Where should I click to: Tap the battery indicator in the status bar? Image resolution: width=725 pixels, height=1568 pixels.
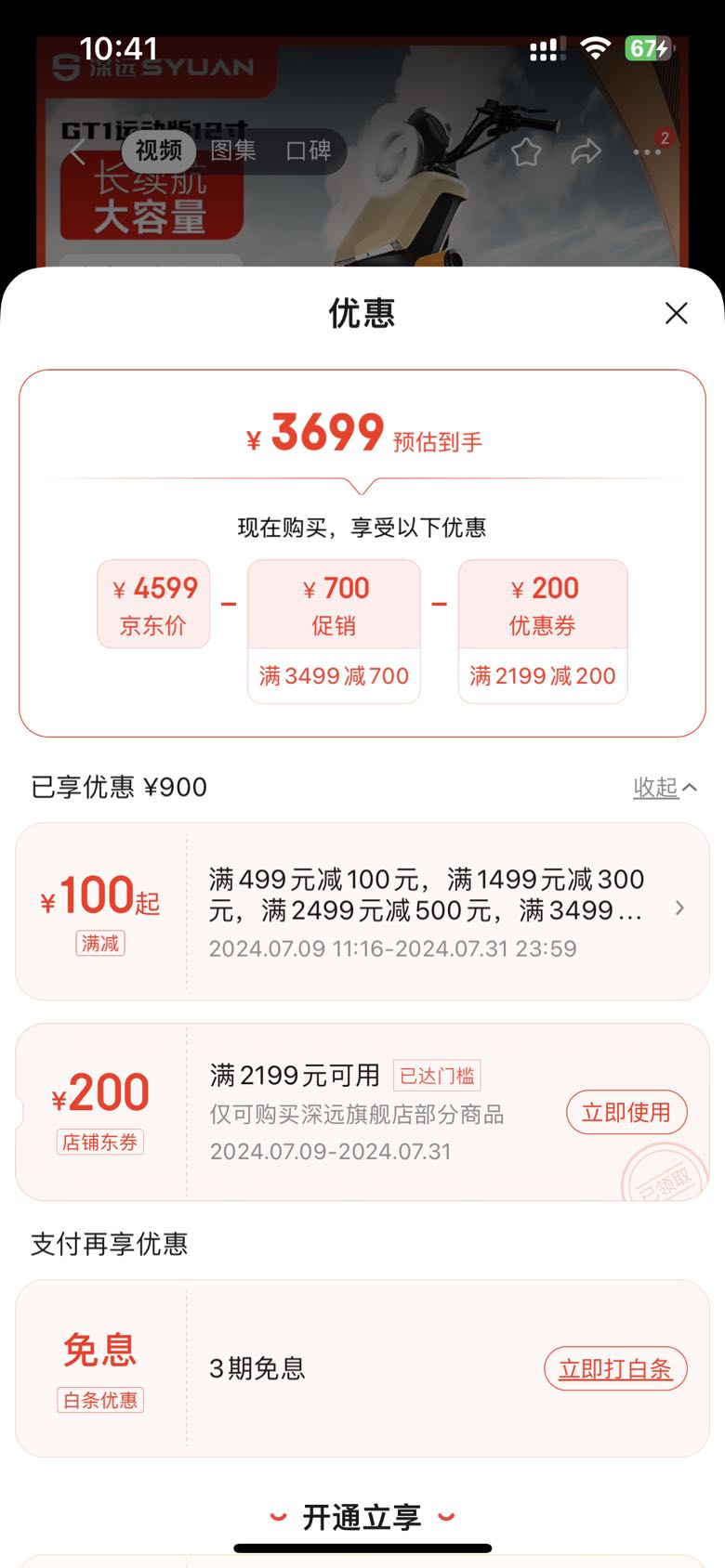[x=651, y=47]
